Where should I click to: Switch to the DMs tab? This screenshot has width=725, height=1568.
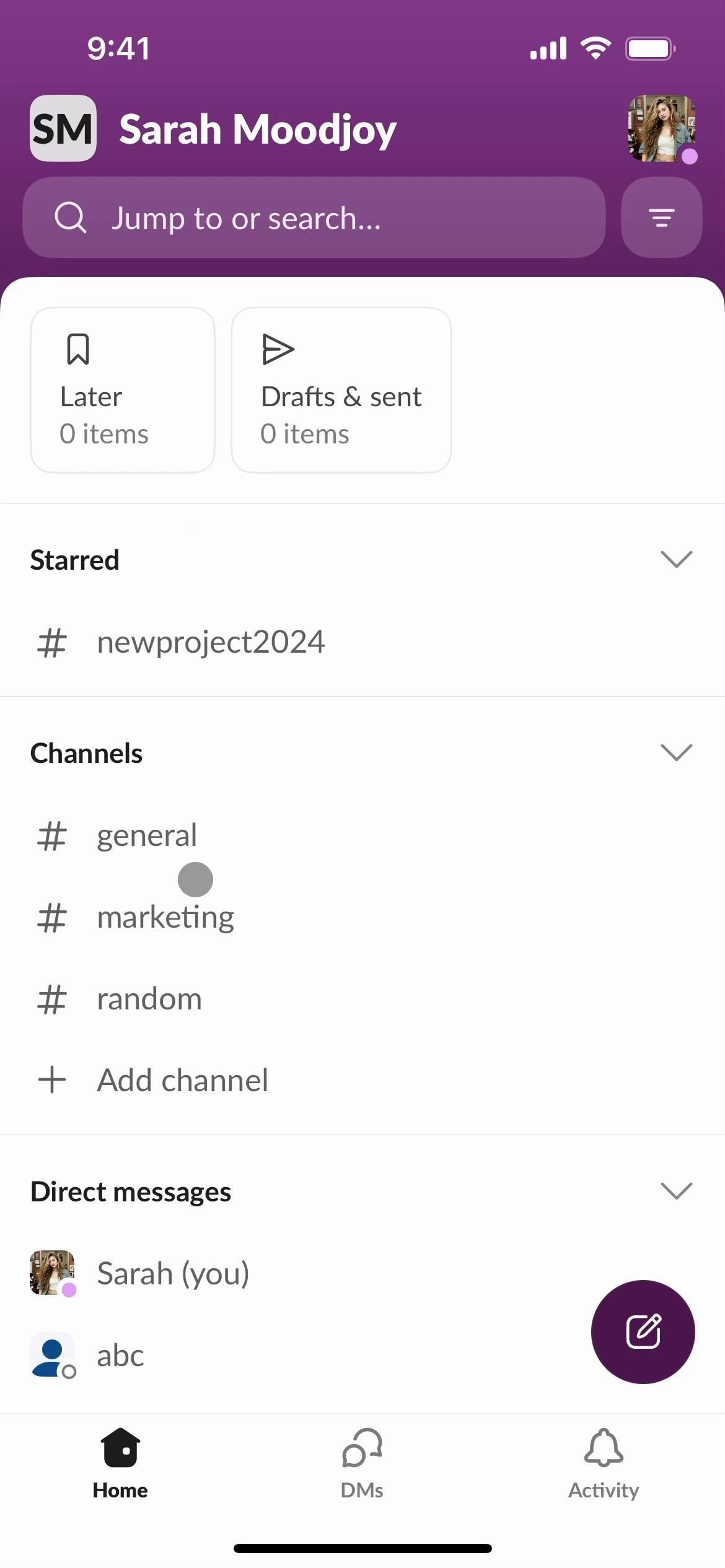pyautogui.click(x=362, y=1463)
